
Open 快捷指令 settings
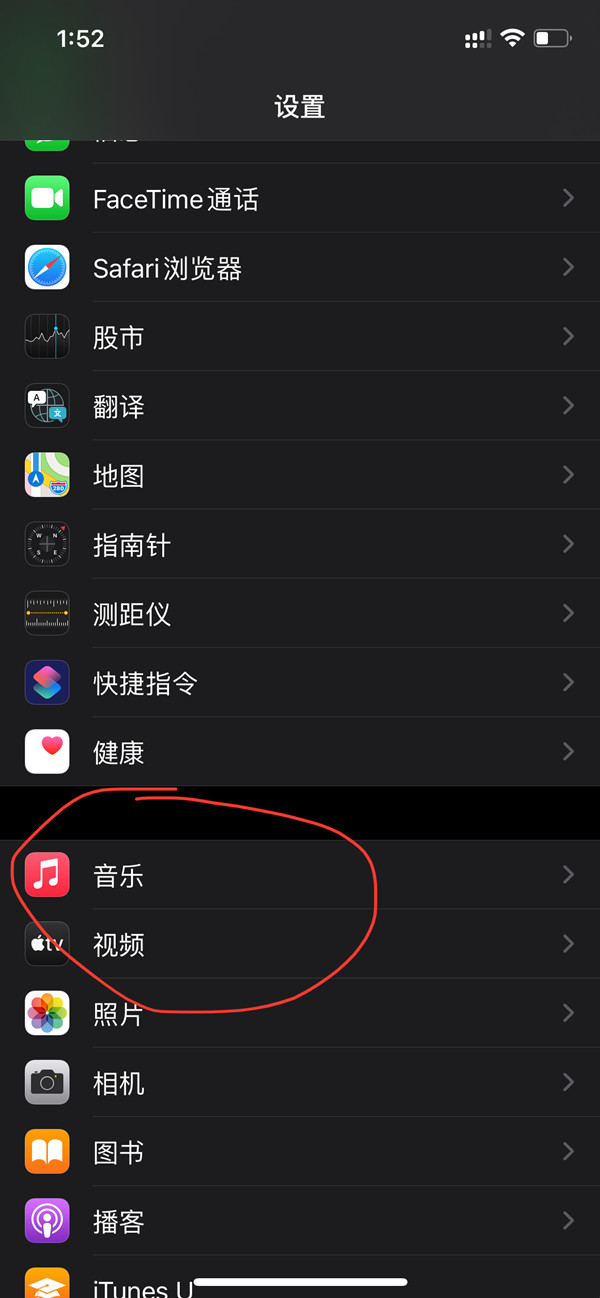coord(300,683)
